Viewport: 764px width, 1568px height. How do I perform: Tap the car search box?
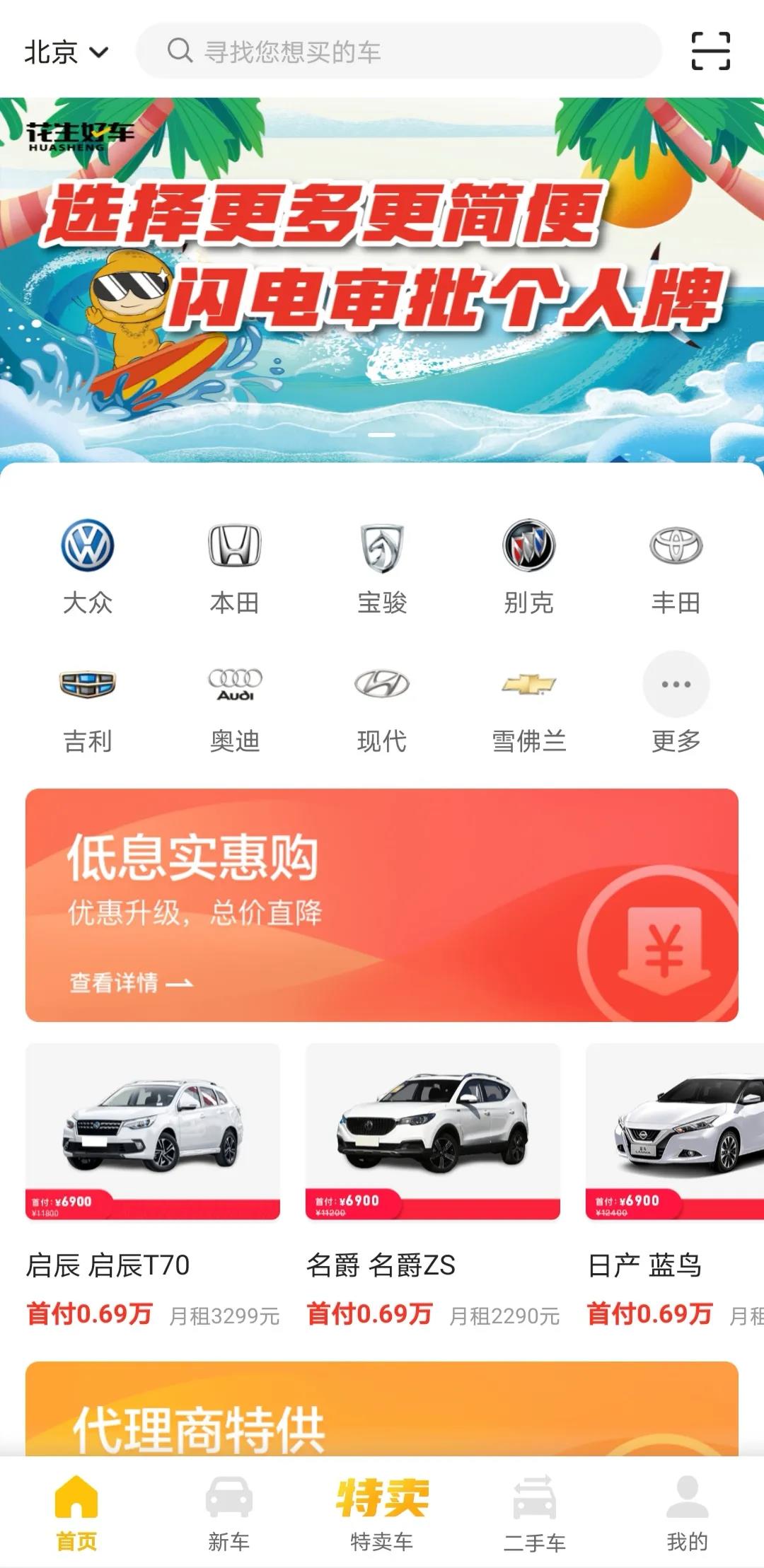398,52
